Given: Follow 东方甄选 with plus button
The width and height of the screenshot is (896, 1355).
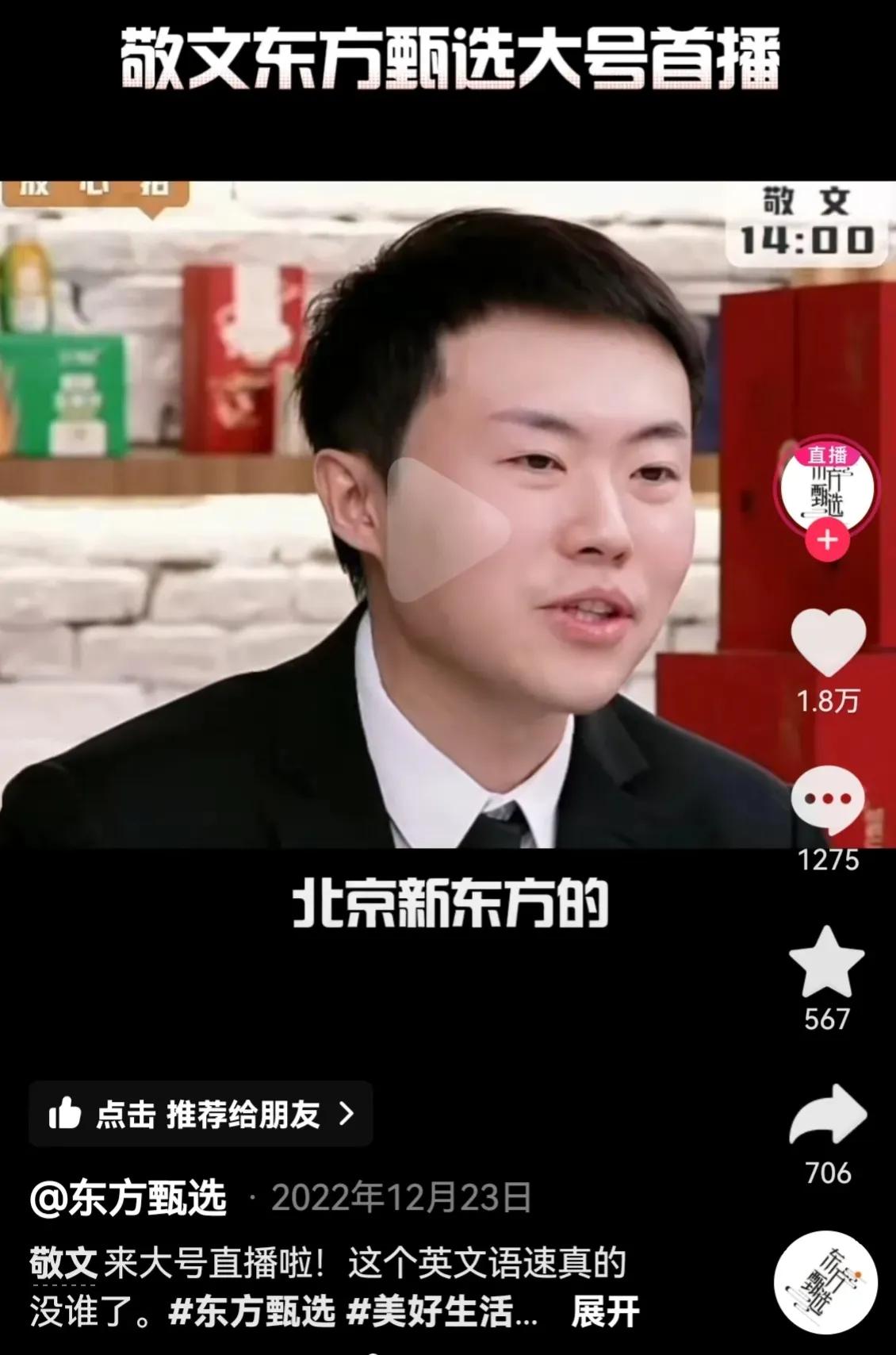Looking at the screenshot, I should [x=827, y=541].
